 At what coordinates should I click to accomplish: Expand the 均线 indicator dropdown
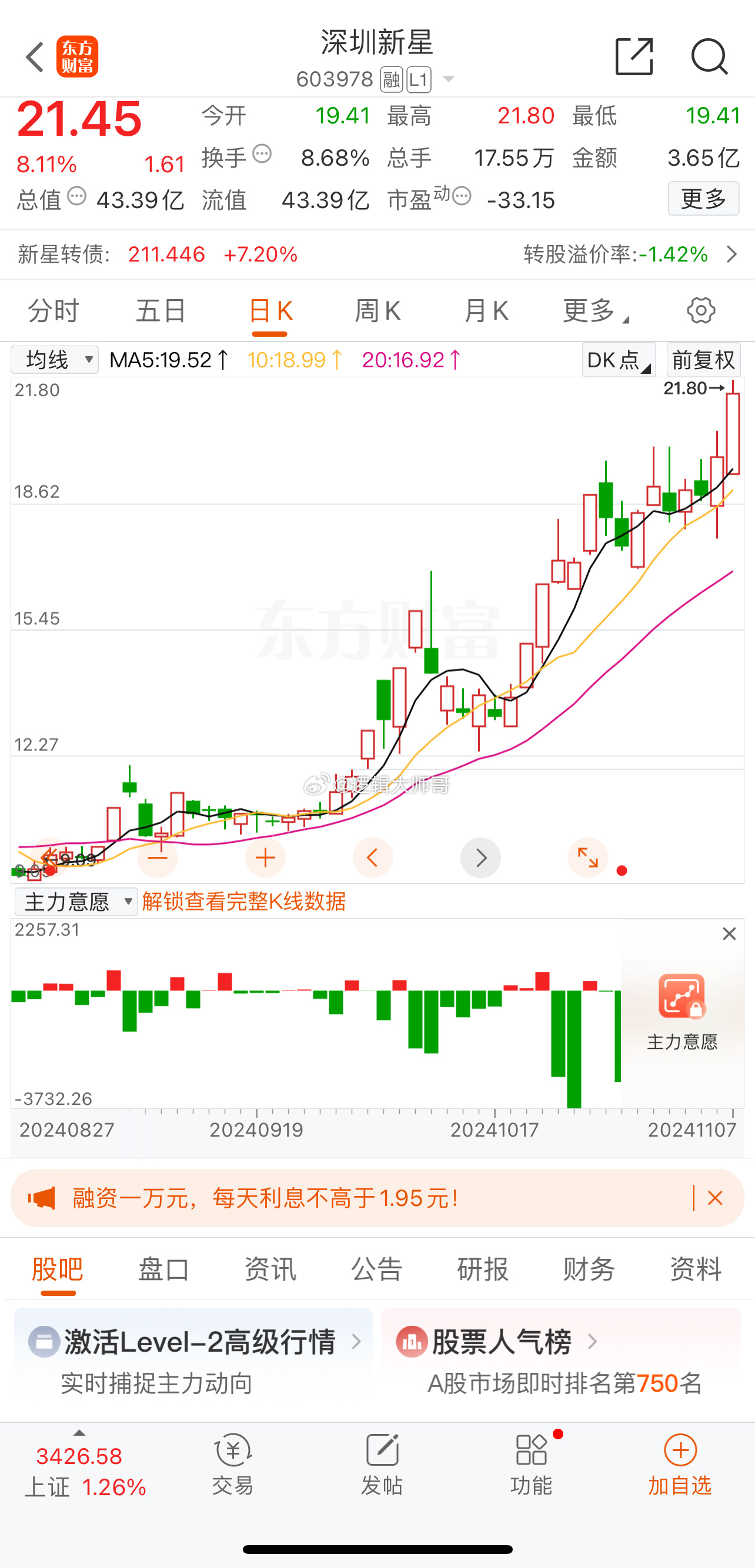click(x=55, y=360)
